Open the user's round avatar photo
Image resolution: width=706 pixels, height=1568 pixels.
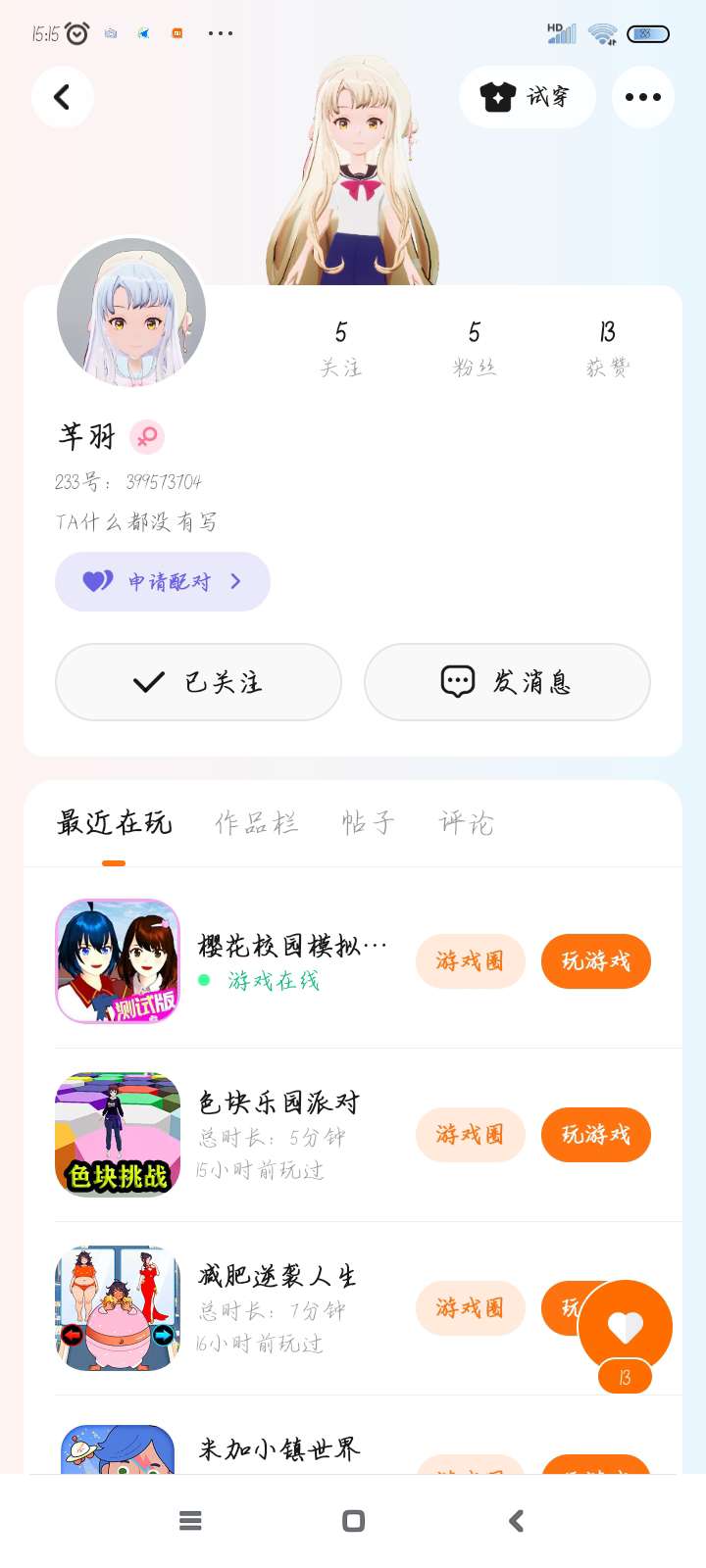[131, 314]
